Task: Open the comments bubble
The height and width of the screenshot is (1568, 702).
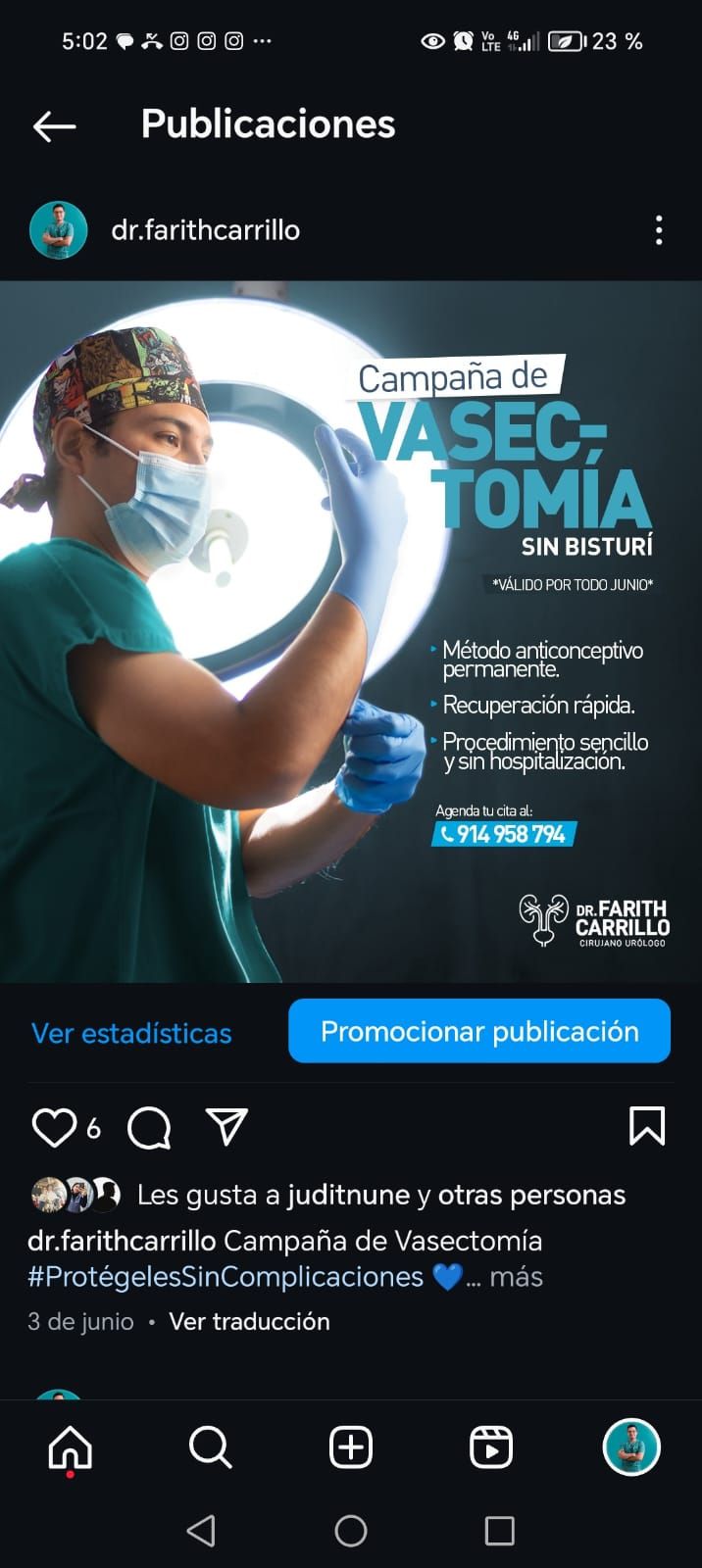Action: [x=149, y=1128]
